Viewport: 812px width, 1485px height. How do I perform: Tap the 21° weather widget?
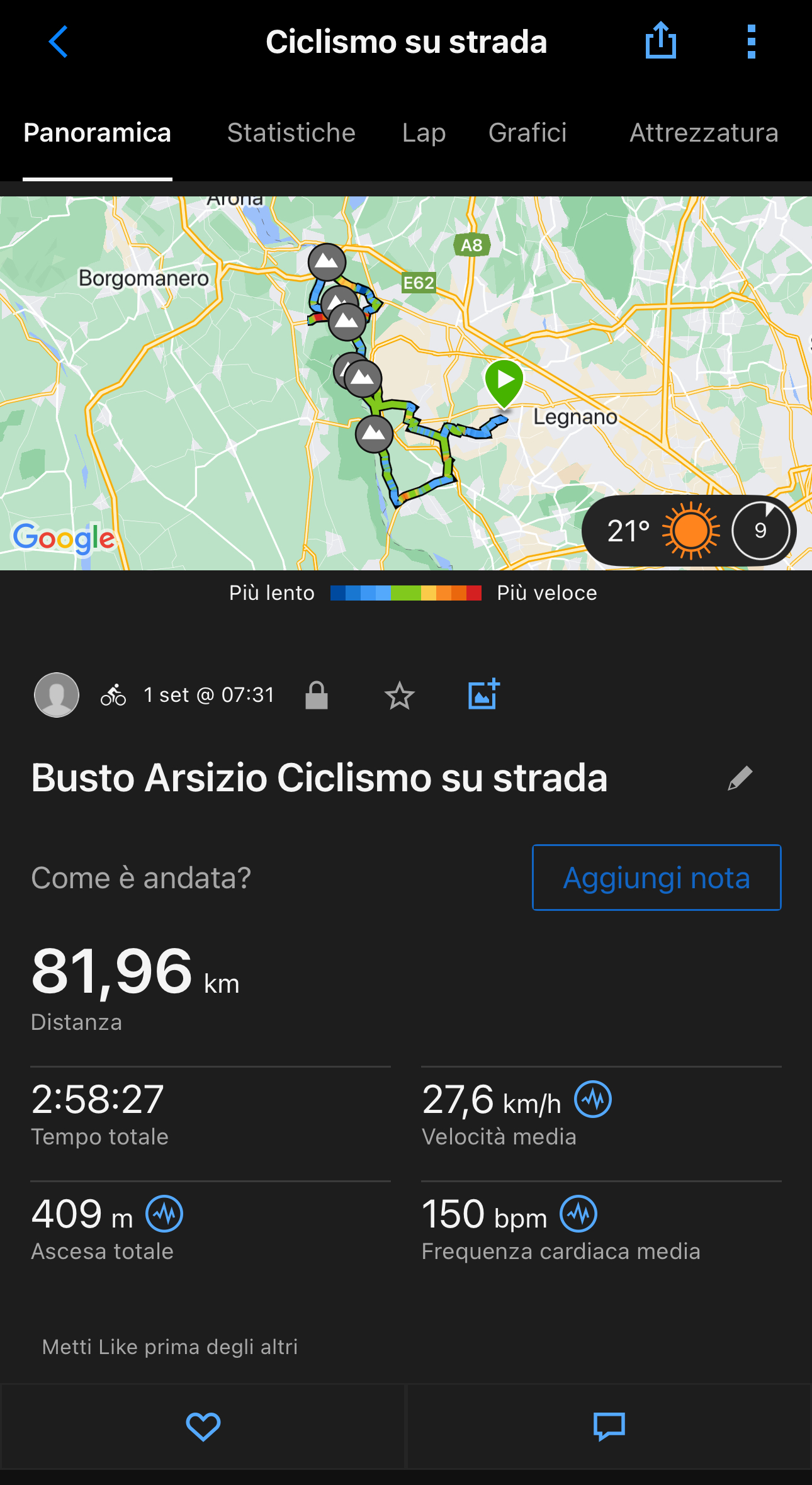pos(689,531)
